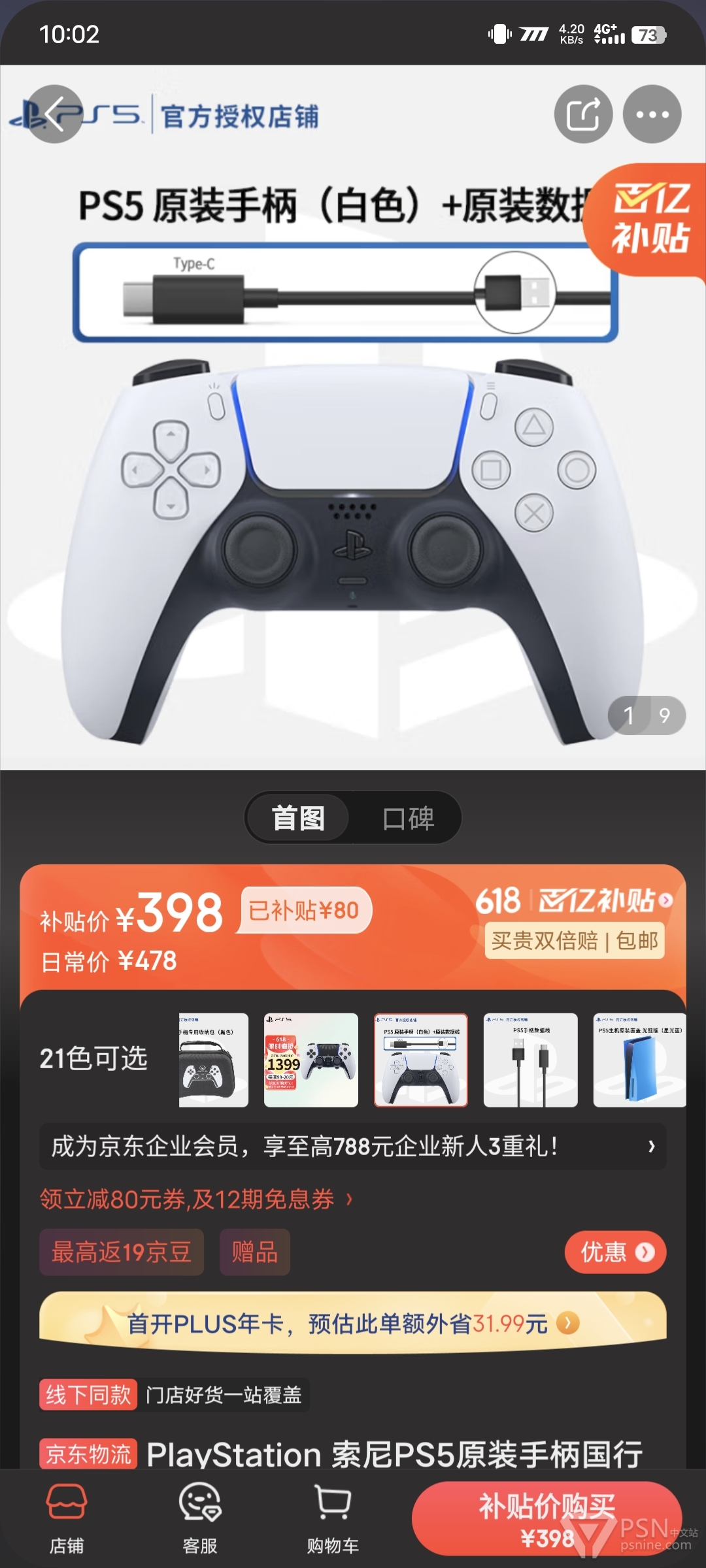Open the 购物车 shopping cart
Screen dimensions: 706x1568
click(x=333, y=1519)
